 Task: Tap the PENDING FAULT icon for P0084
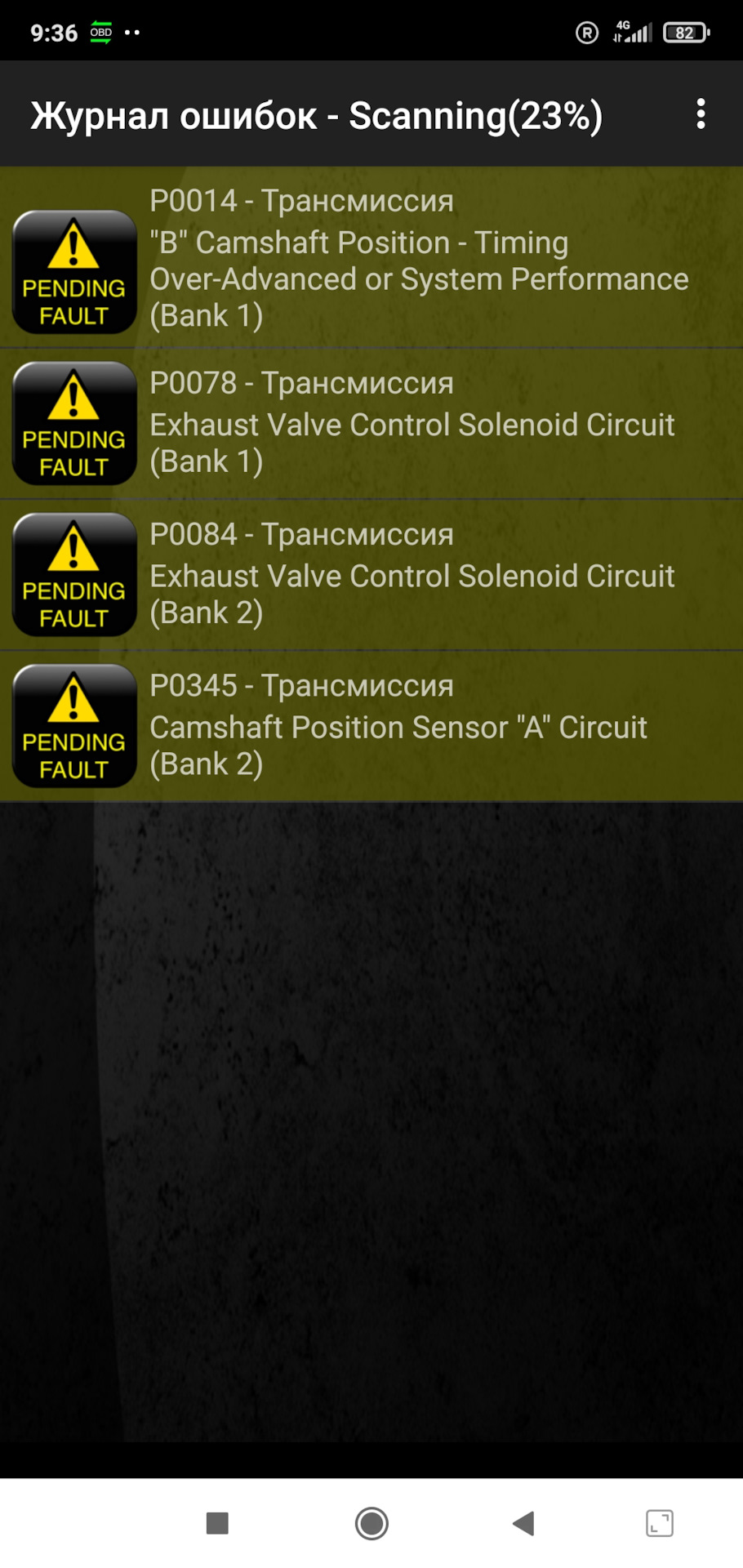coord(73,575)
